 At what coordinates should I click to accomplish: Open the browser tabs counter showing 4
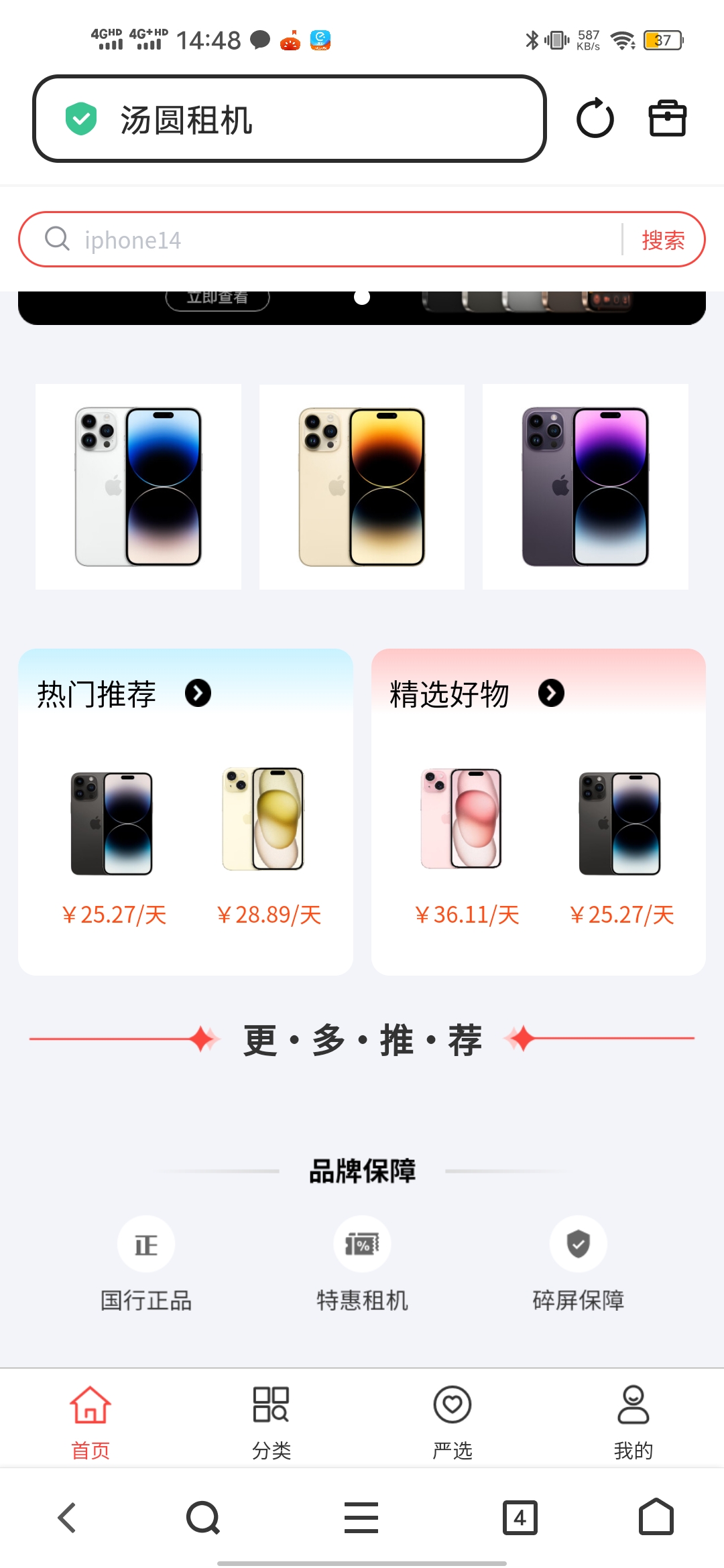520,1518
